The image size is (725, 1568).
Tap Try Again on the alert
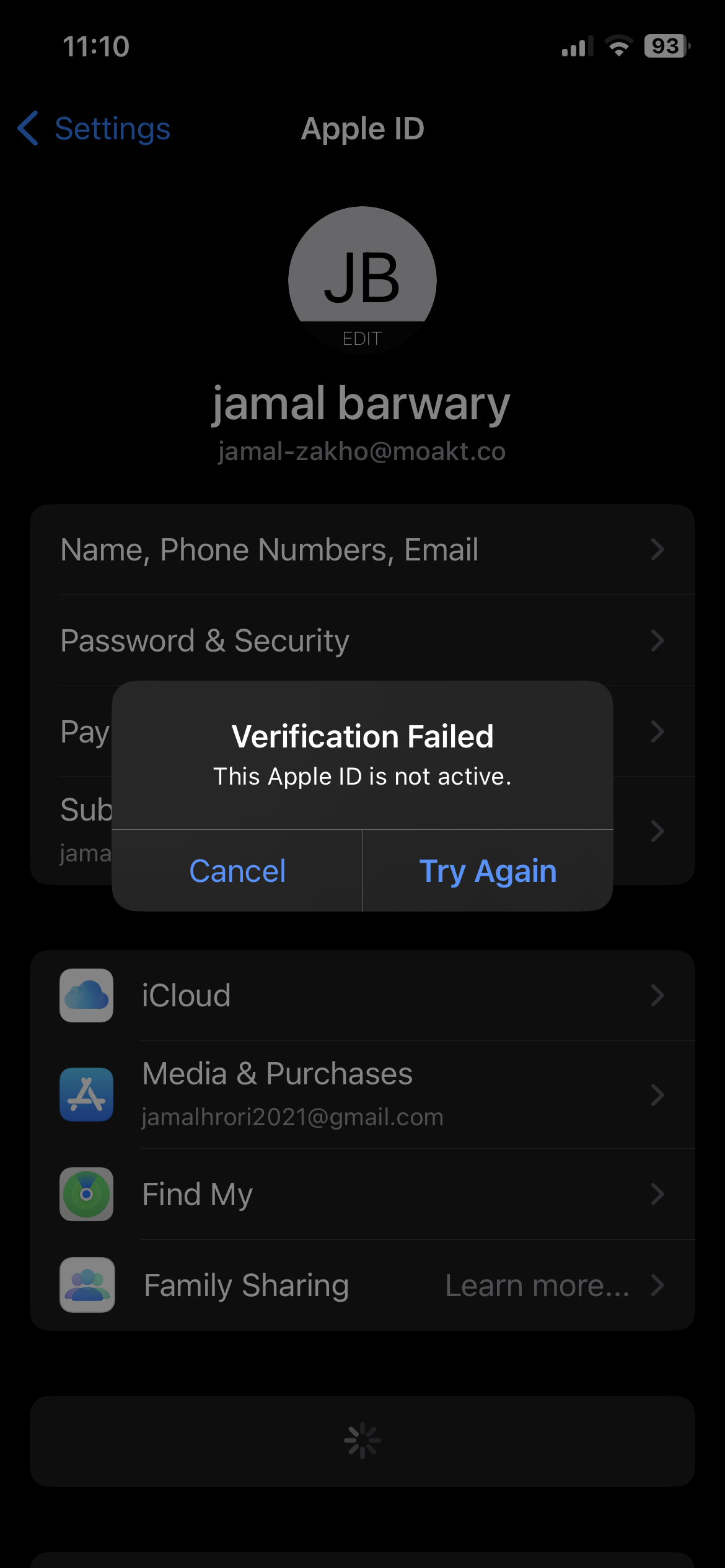tap(488, 871)
